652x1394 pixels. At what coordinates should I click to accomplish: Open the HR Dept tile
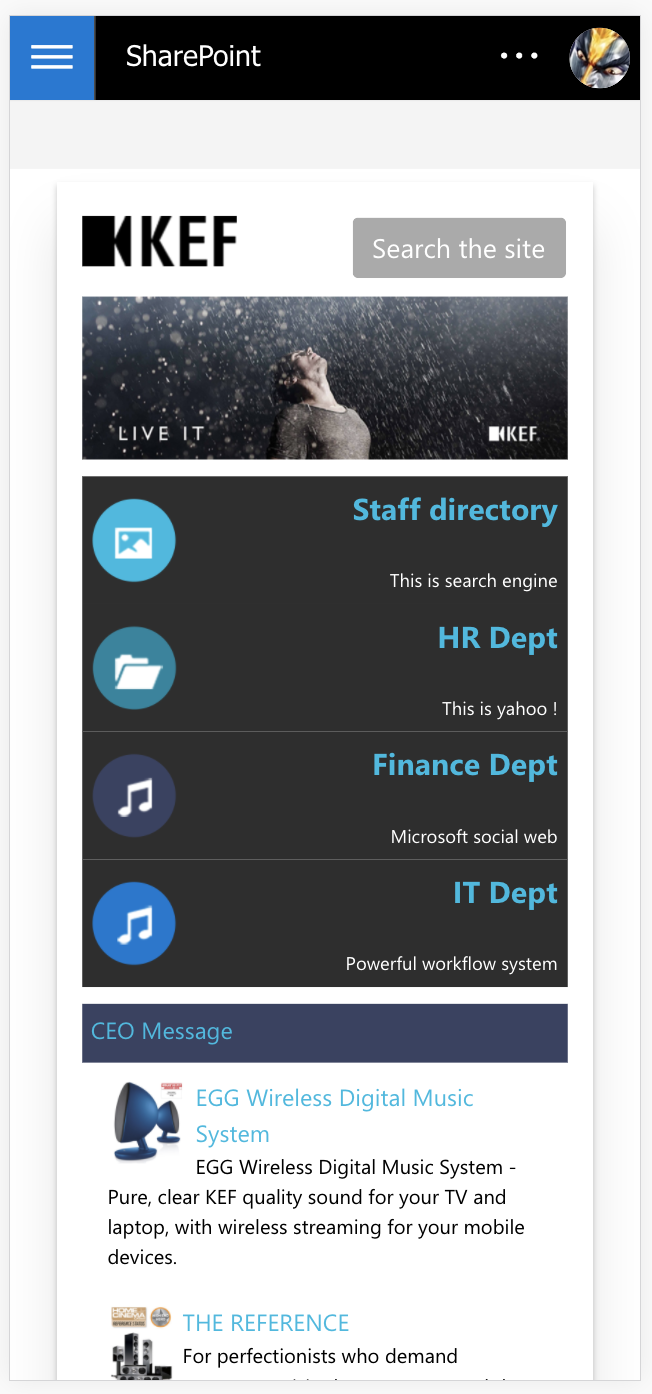pyautogui.click(x=325, y=668)
